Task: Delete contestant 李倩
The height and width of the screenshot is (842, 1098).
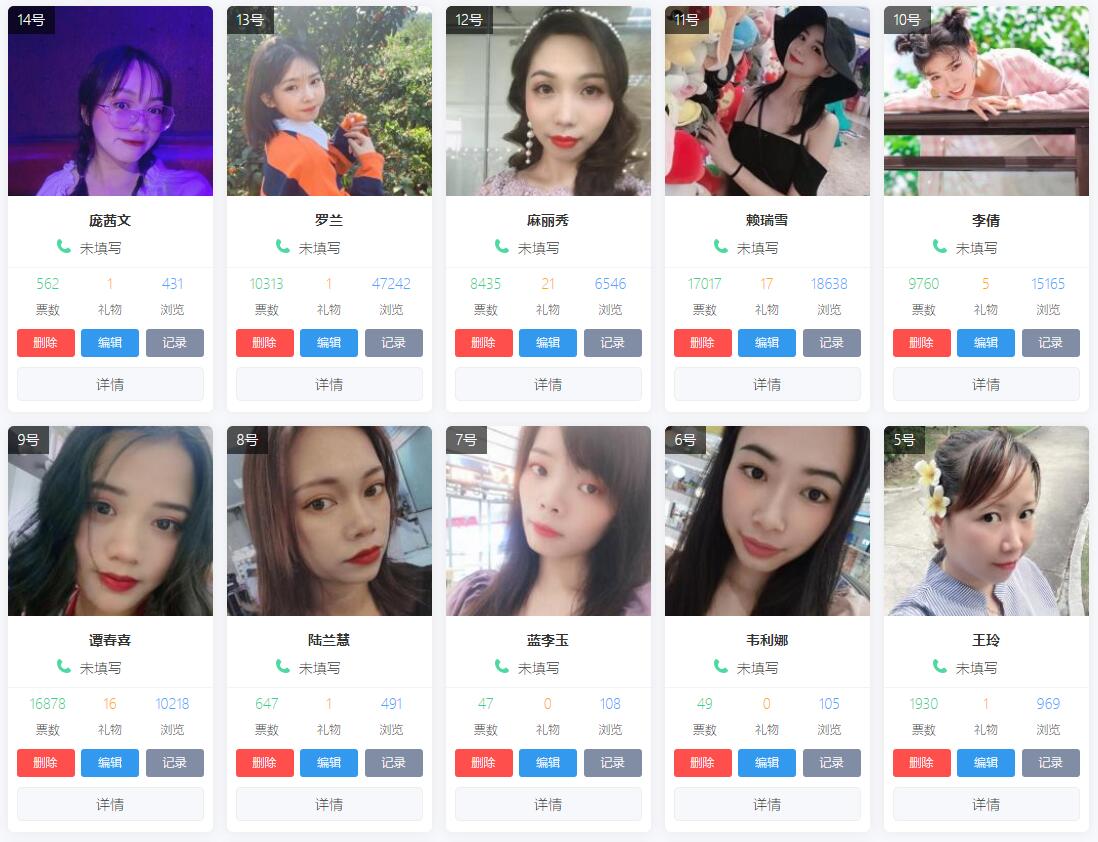Action: click(921, 343)
